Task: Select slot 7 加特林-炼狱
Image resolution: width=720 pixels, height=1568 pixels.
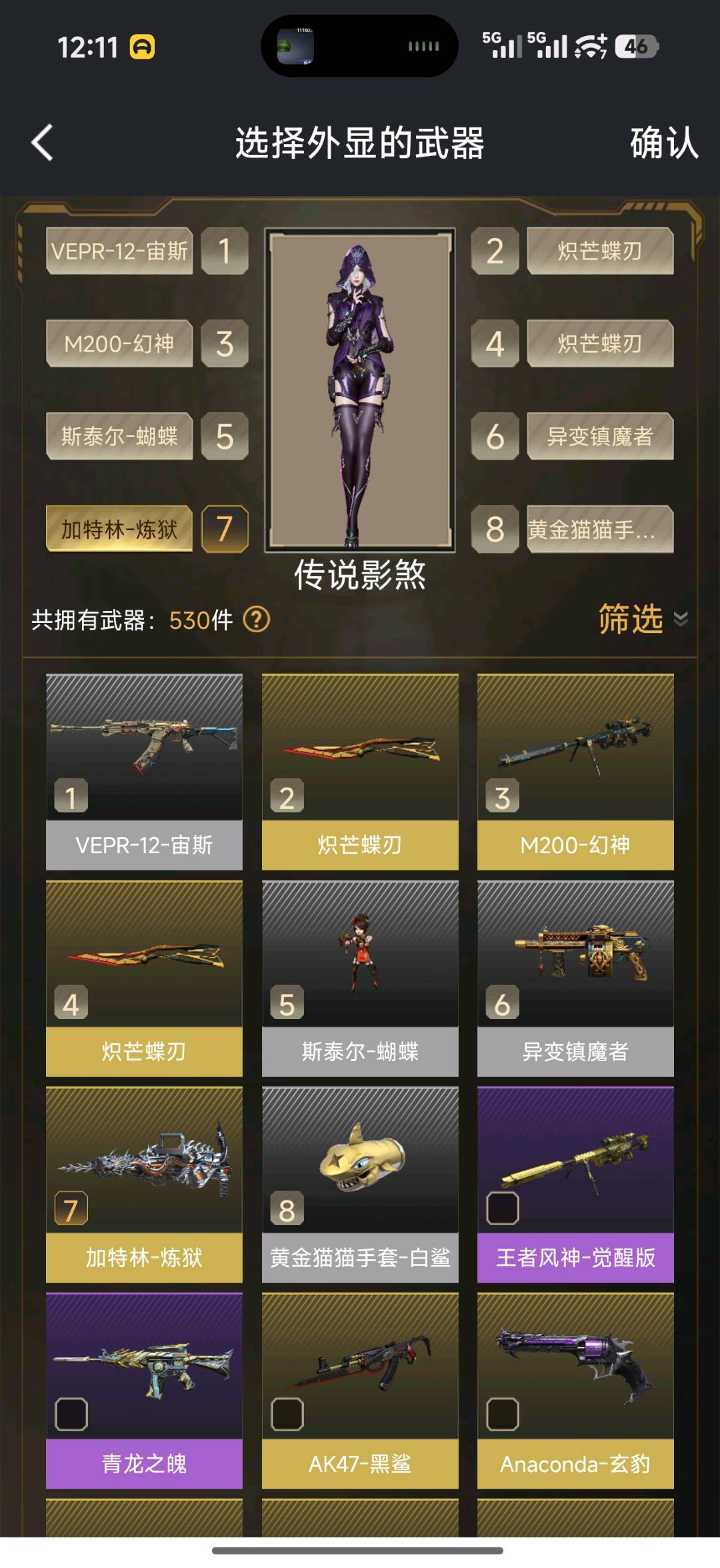Action: (x=119, y=529)
